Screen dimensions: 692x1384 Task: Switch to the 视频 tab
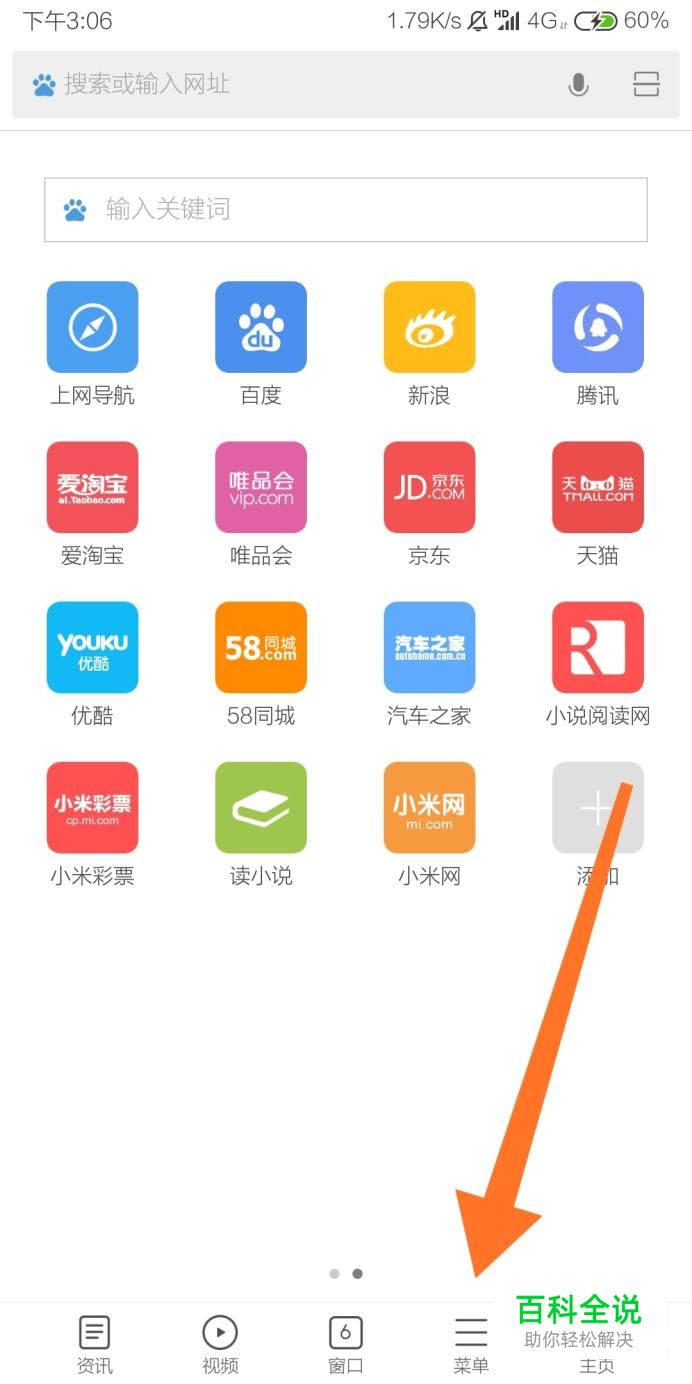[220, 1343]
